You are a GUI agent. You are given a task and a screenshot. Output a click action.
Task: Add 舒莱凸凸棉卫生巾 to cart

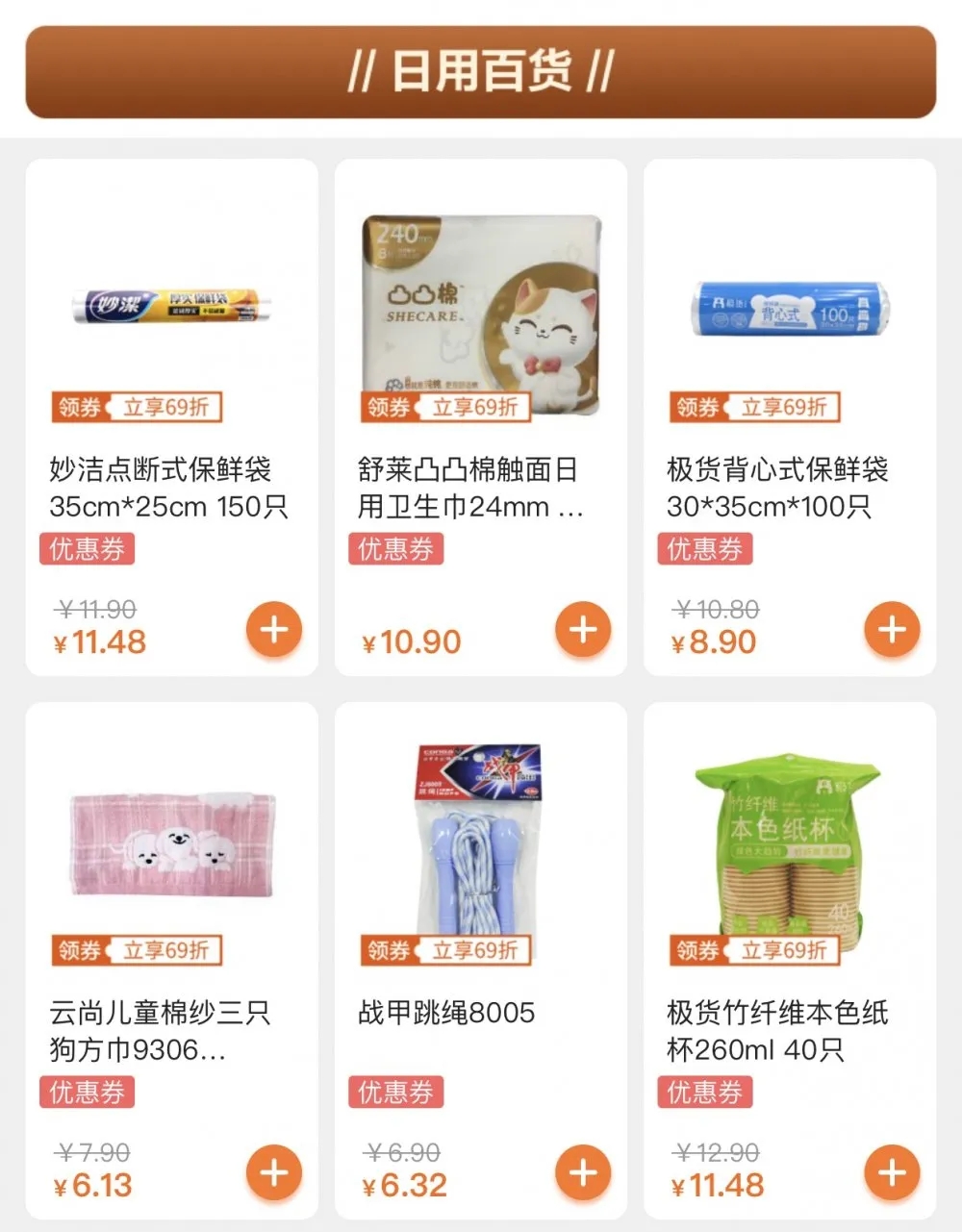click(583, 630)
